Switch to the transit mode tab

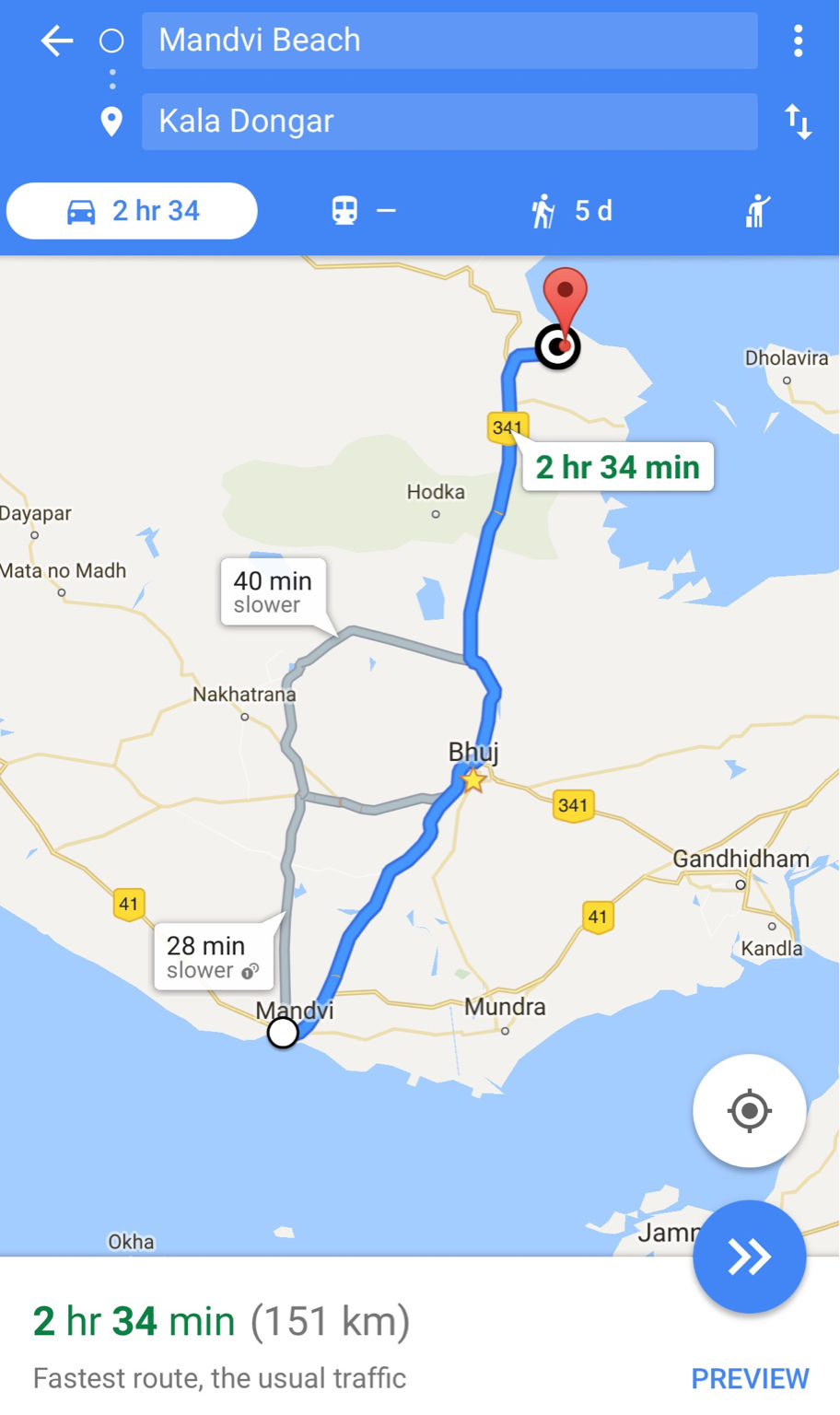(364, 211)
